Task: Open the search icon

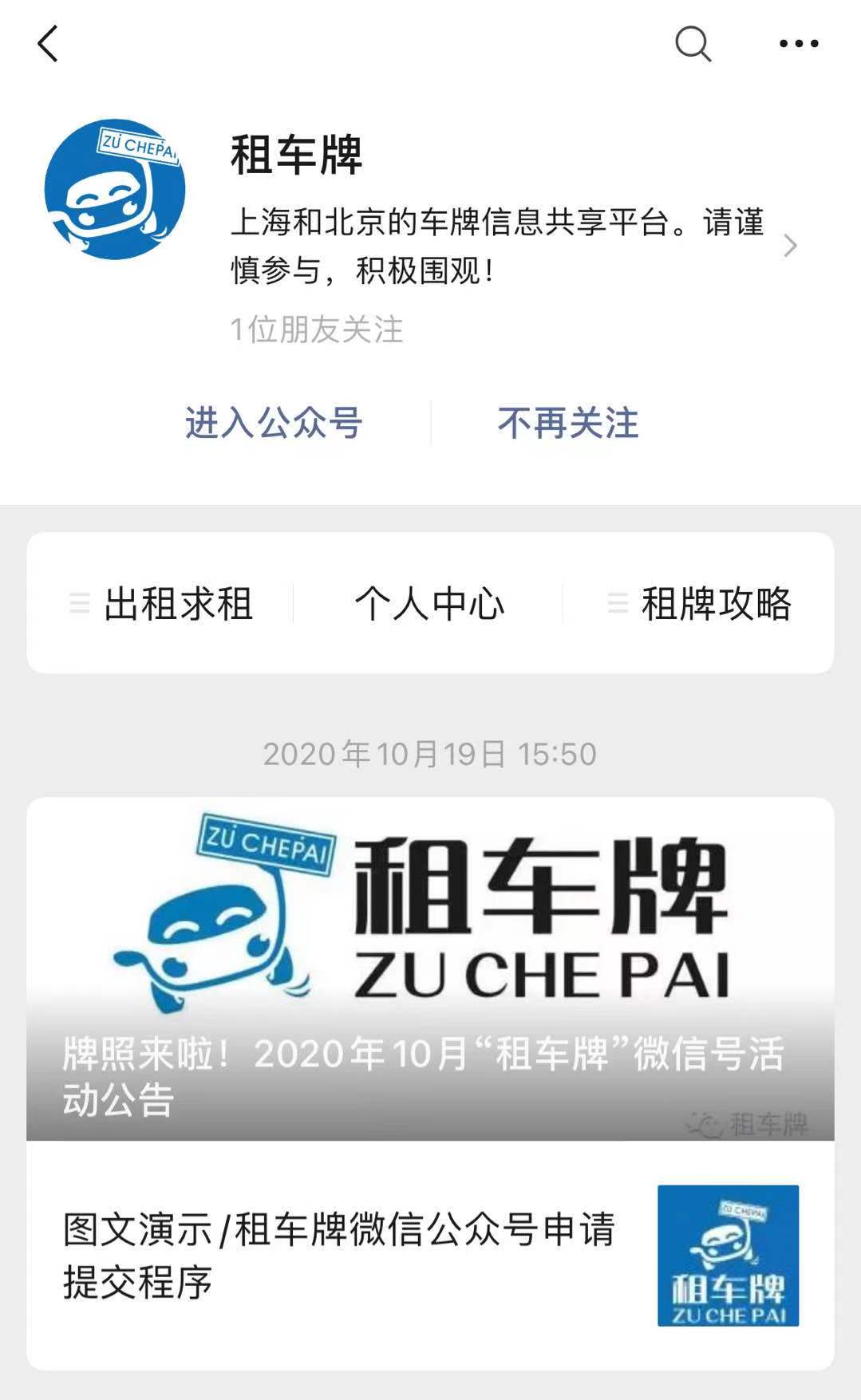Action: tap(693, 45)
